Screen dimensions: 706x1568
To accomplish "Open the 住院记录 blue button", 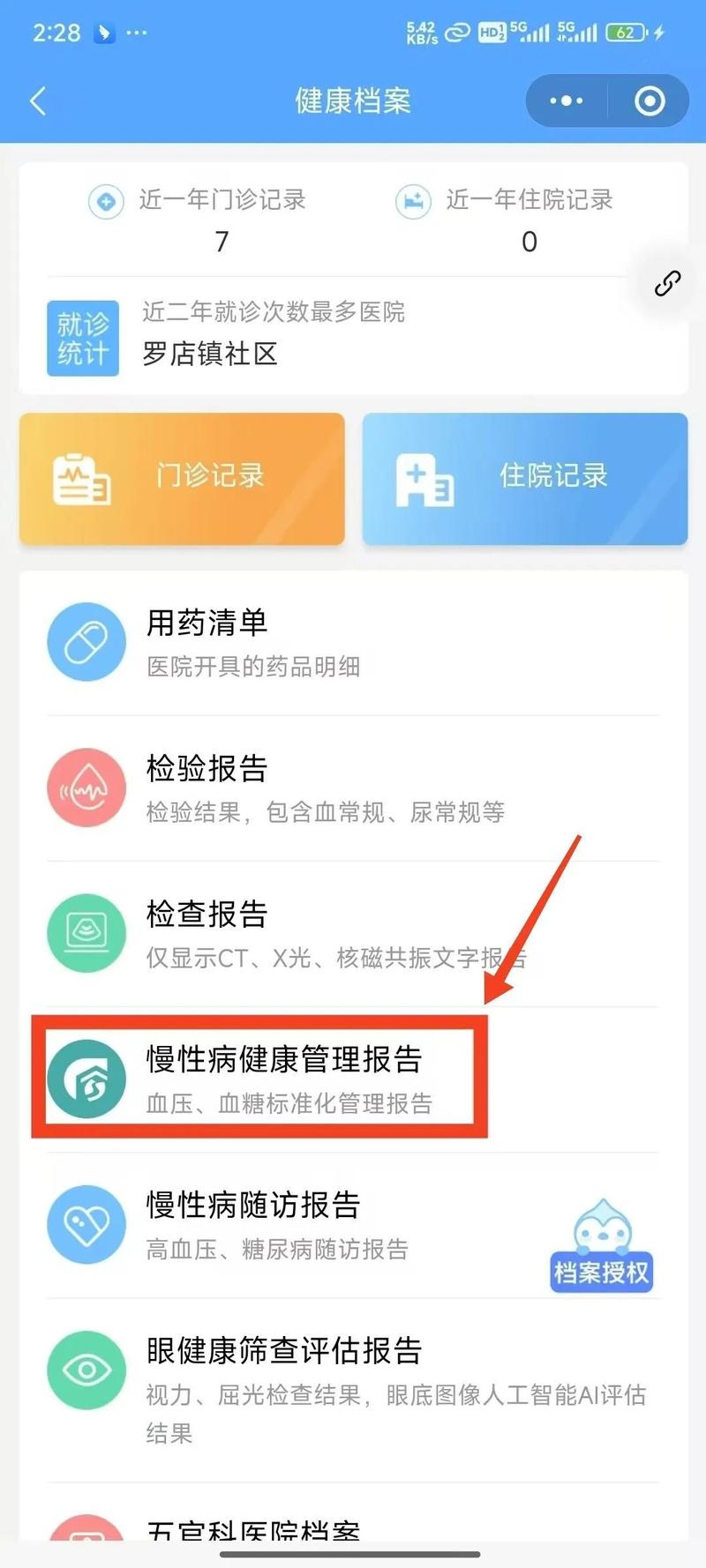I will [524, 478].
